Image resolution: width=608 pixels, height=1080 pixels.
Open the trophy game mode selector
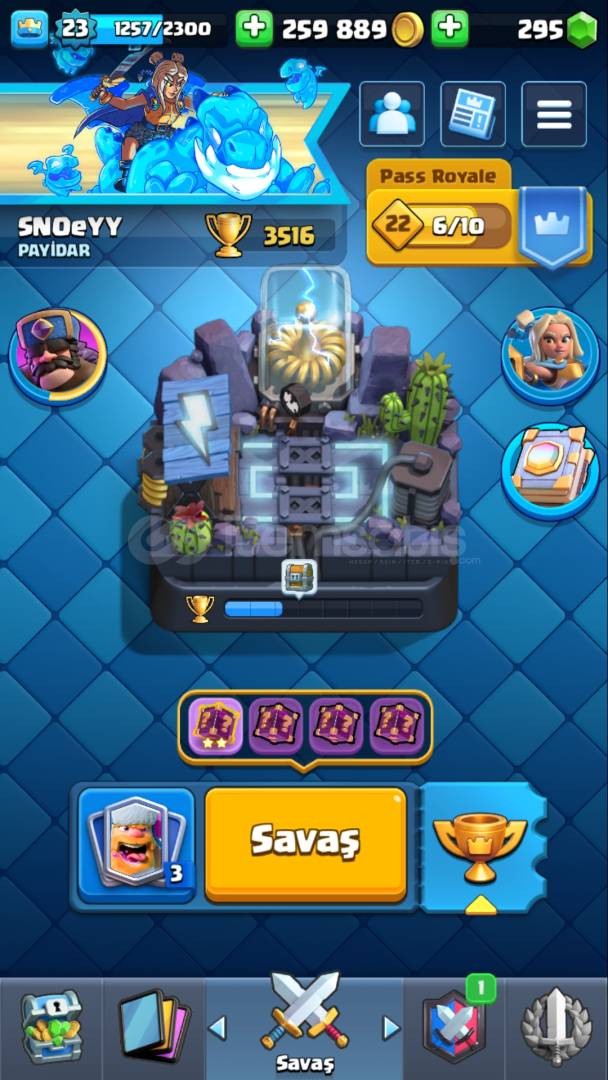[x=480, y=848]
